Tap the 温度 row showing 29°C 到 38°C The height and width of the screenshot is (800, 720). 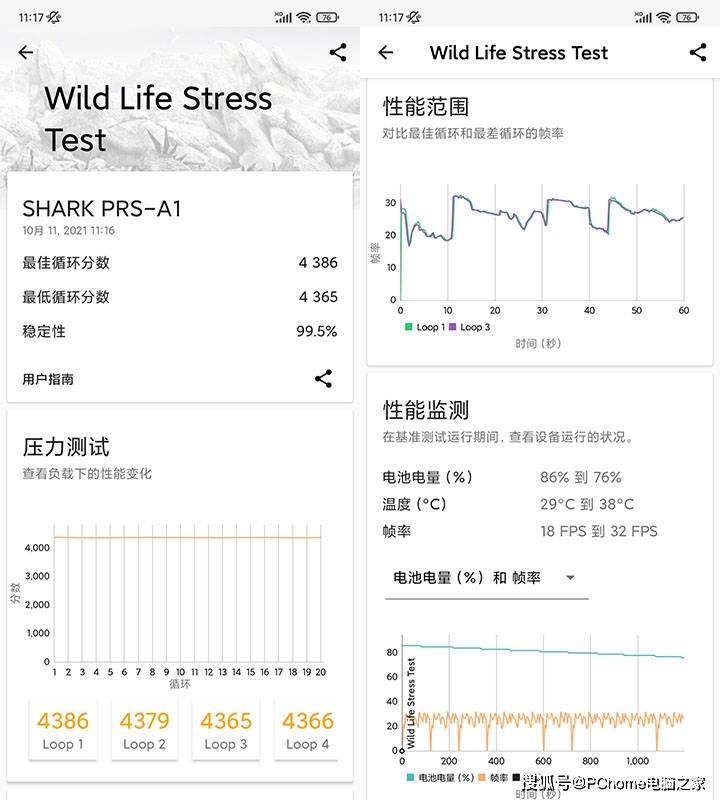[x=540, y=505]
